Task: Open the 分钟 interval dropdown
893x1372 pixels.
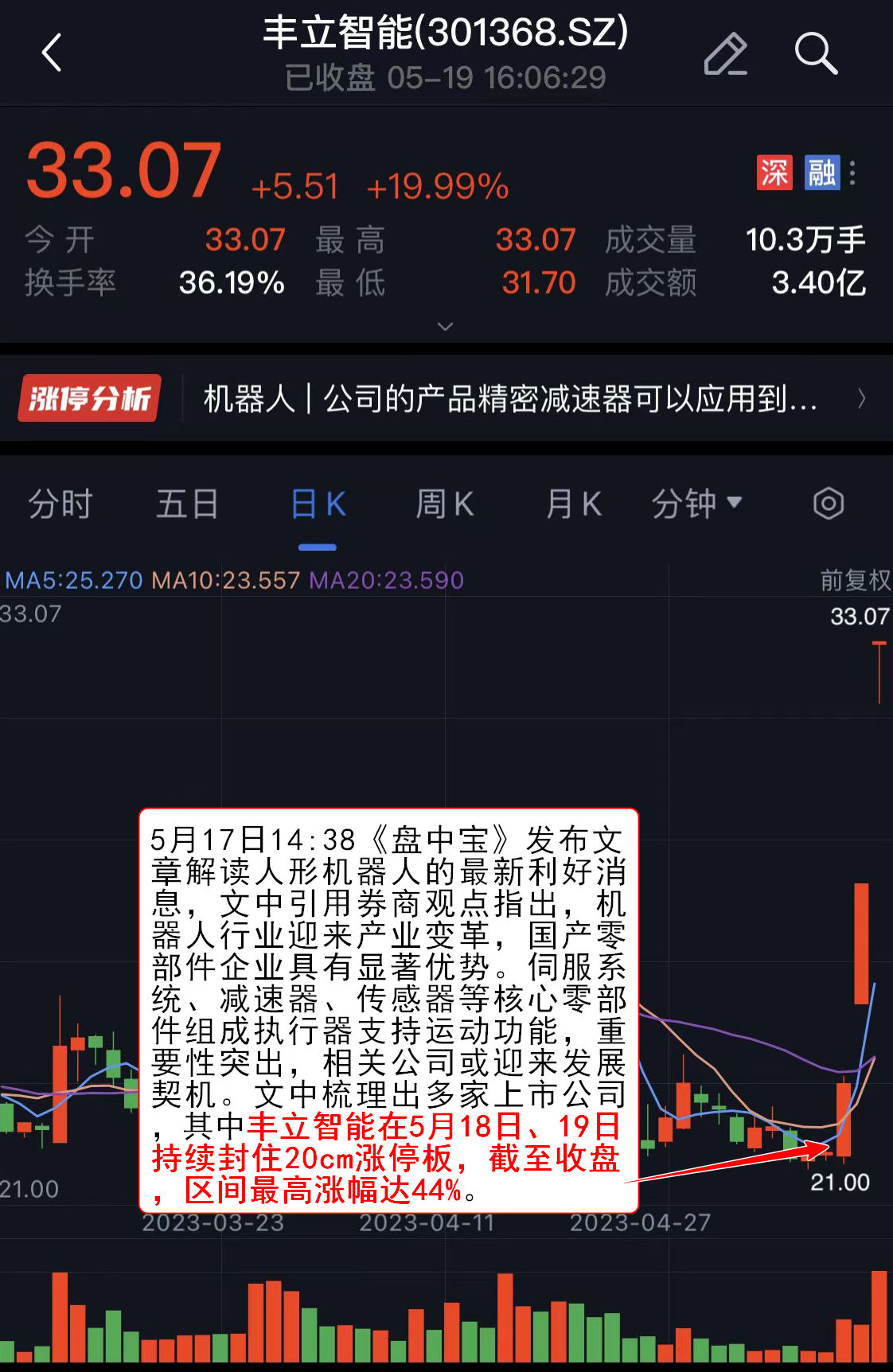Action: pyautogui.click(x=696, y=505)
